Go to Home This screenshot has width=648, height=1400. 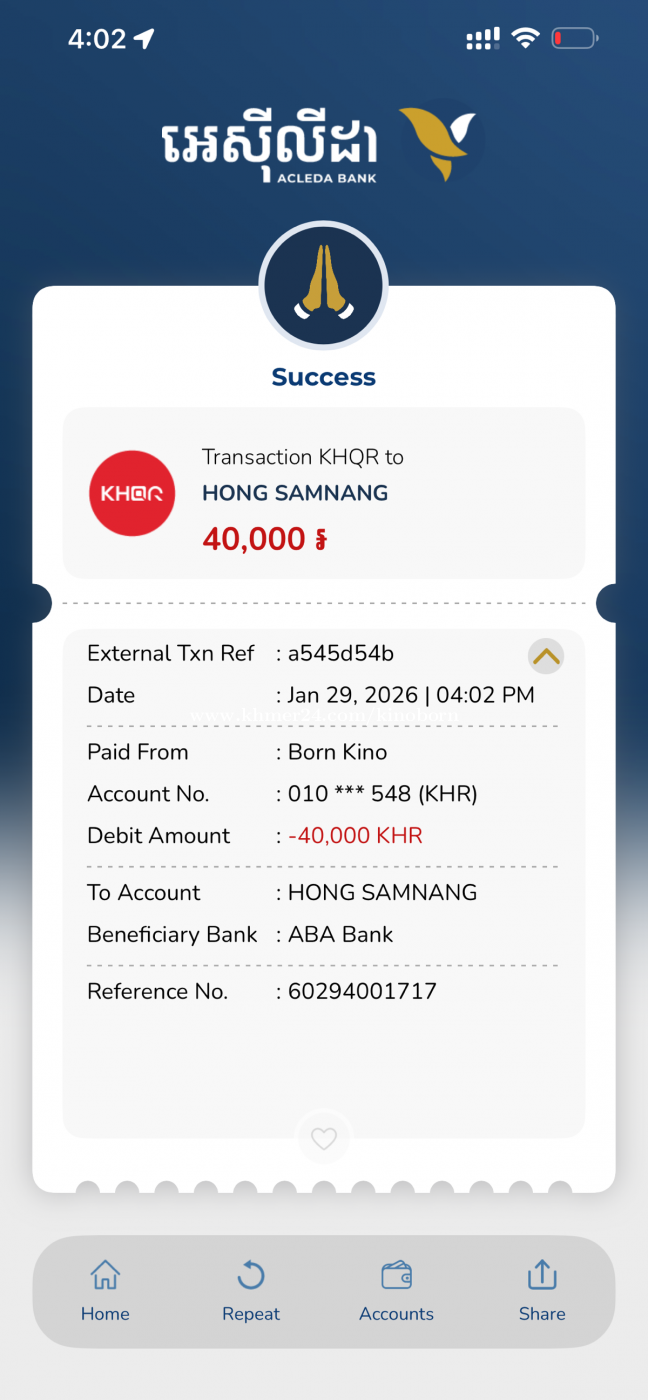pyautogui.click(x=105, y=1290)
